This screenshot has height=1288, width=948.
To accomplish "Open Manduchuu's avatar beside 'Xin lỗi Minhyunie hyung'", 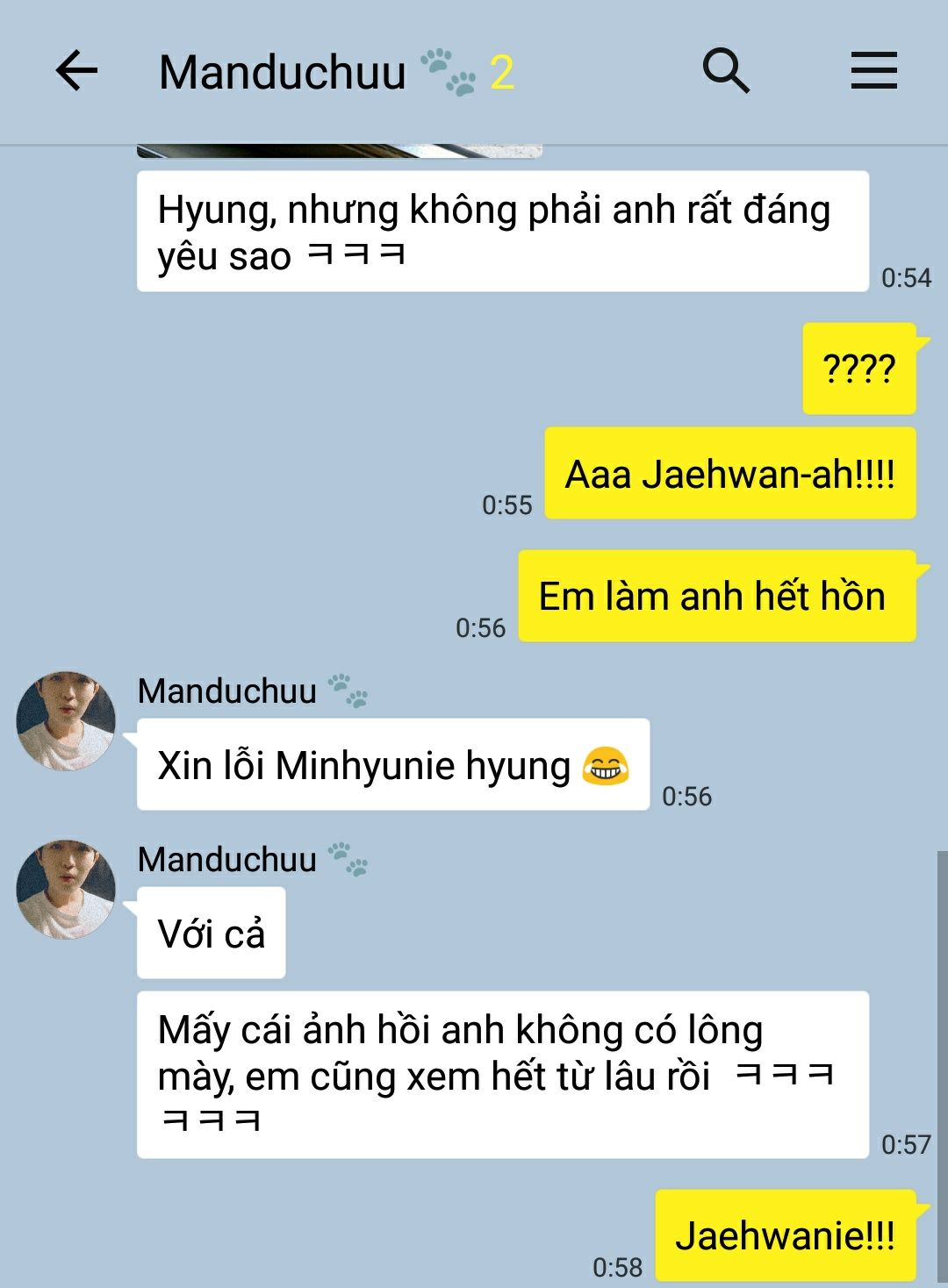I will pyautogui.click(x=66, y=721).
